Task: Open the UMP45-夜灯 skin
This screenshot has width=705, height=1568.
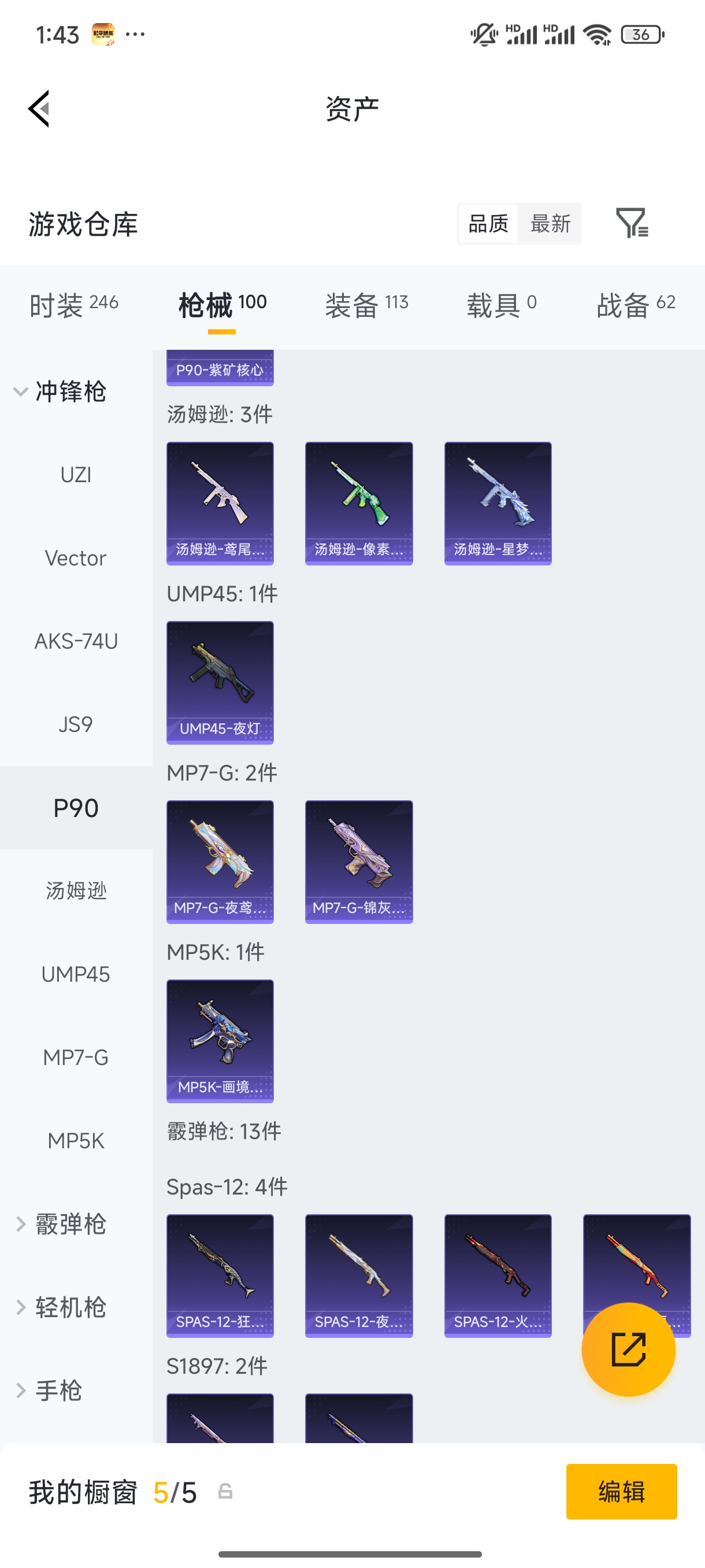Action: (x=220, y=682)
